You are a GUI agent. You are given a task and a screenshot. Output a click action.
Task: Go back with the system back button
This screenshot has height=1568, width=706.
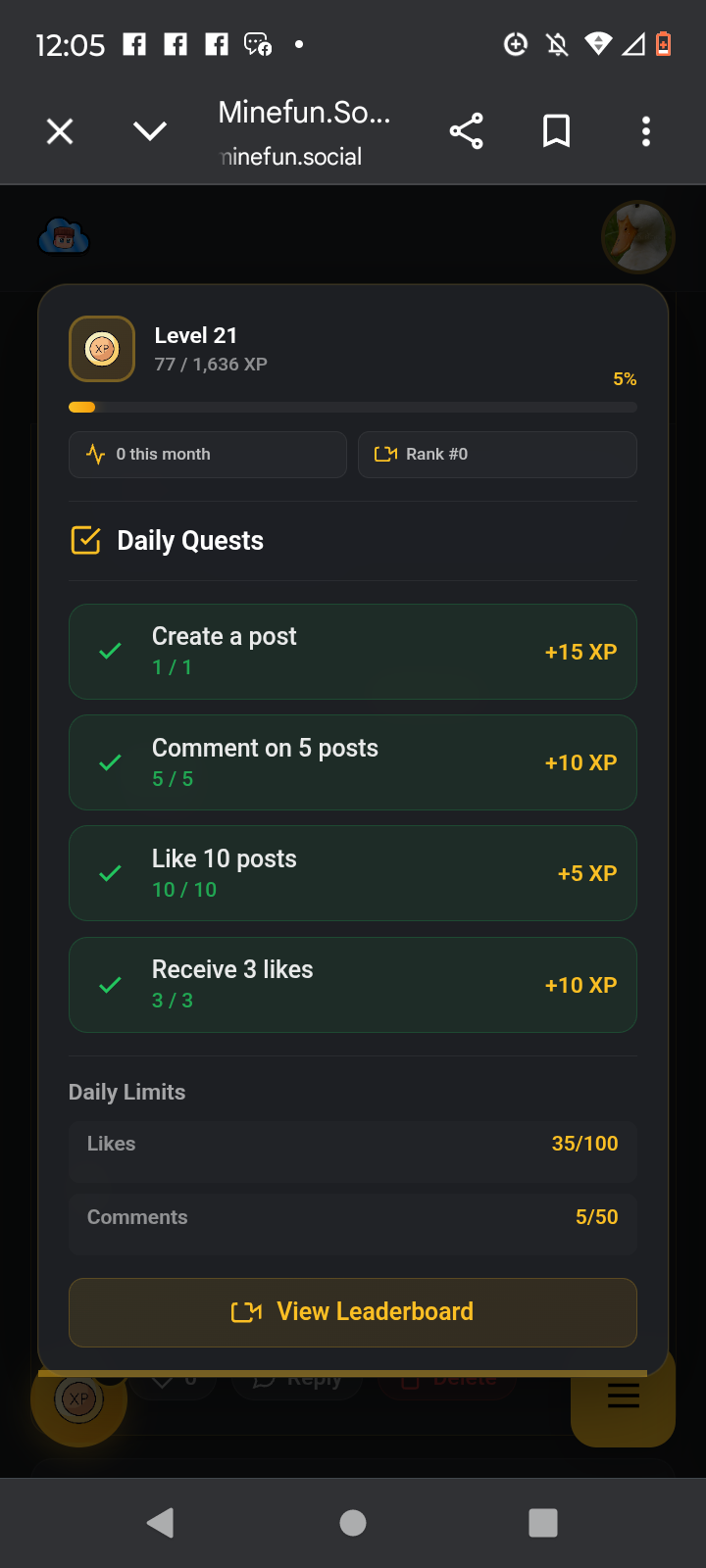[160, 1522]
